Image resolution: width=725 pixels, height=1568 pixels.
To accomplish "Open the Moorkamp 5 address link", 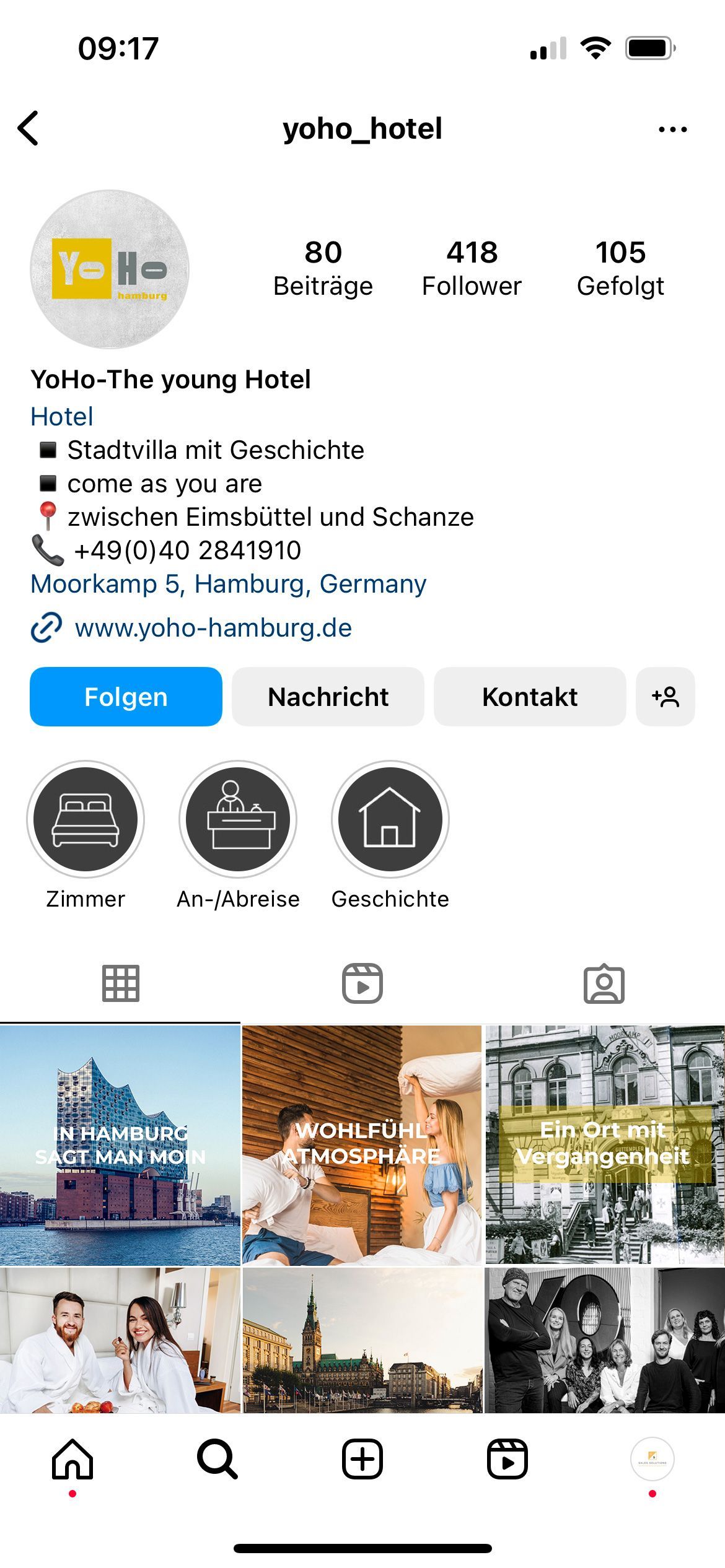I will tap(228, 584).
